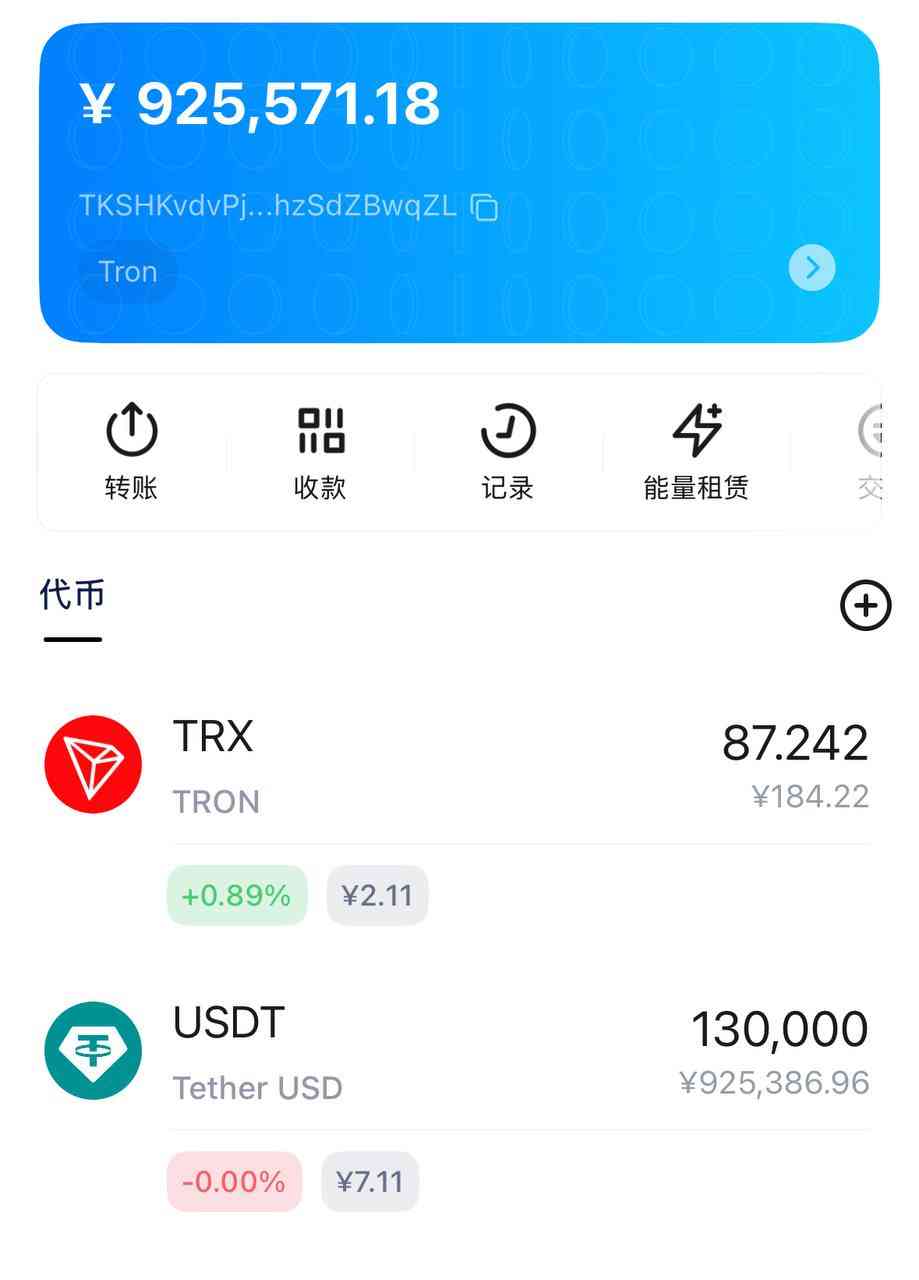Tap 转账 to transfer funds
The width and height of the screenshot is (919, 1280).
pyautogui.click(x=131, y=452)
